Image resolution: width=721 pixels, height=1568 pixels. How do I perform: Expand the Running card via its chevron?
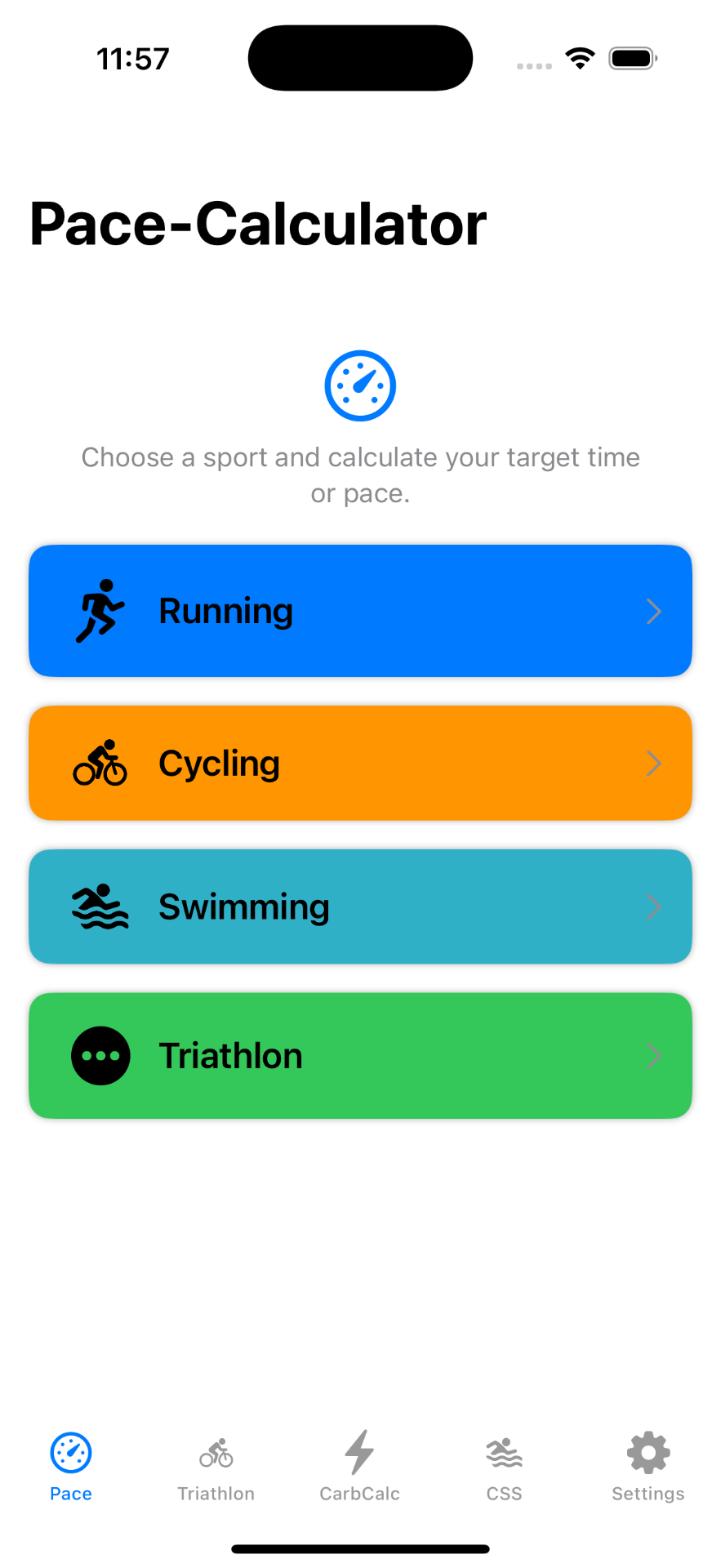[x=654, y=611]
